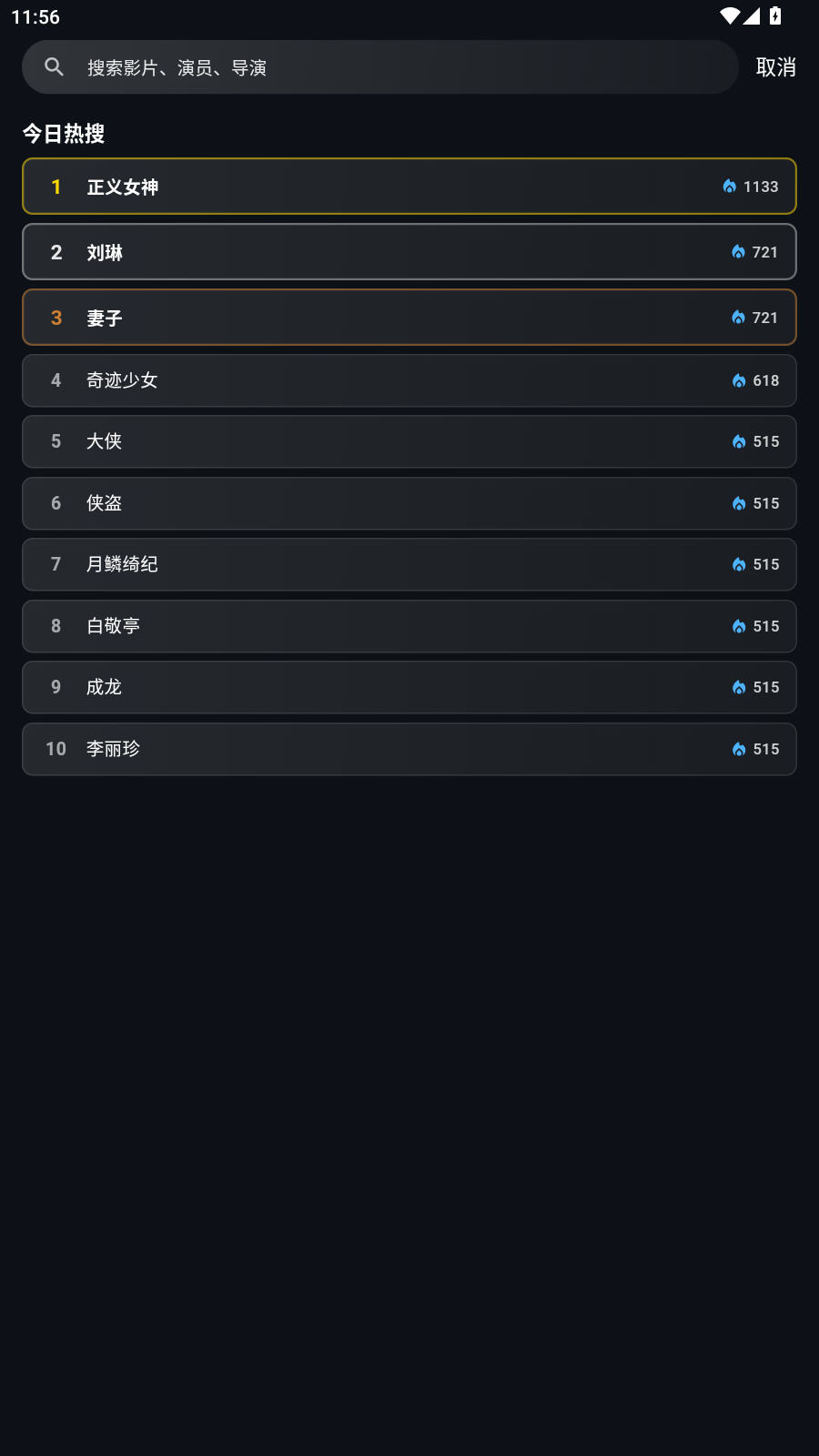
Task: Click the magnifier icon in the search bar
Action: click(x=54, y=66)
